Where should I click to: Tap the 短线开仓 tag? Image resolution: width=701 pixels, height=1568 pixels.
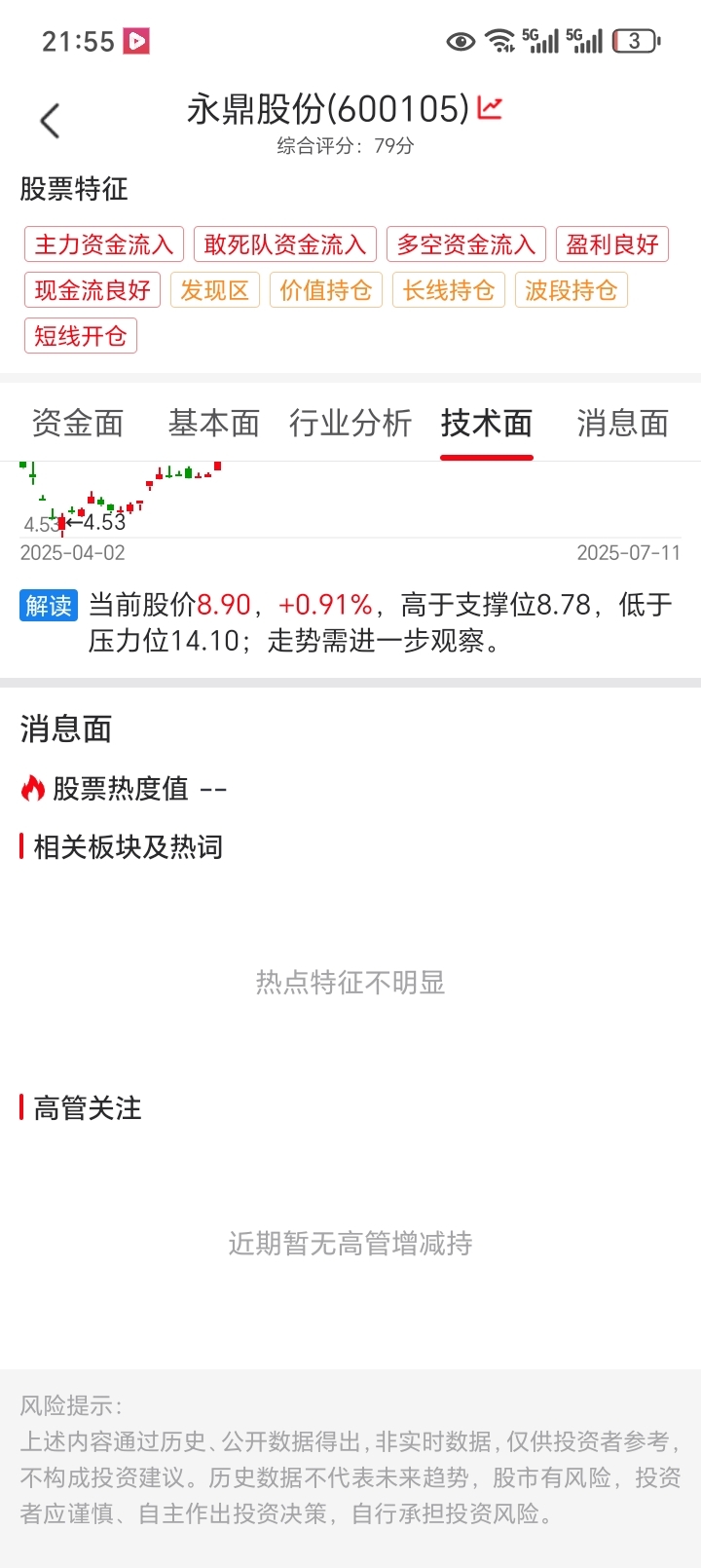(81, 336)
